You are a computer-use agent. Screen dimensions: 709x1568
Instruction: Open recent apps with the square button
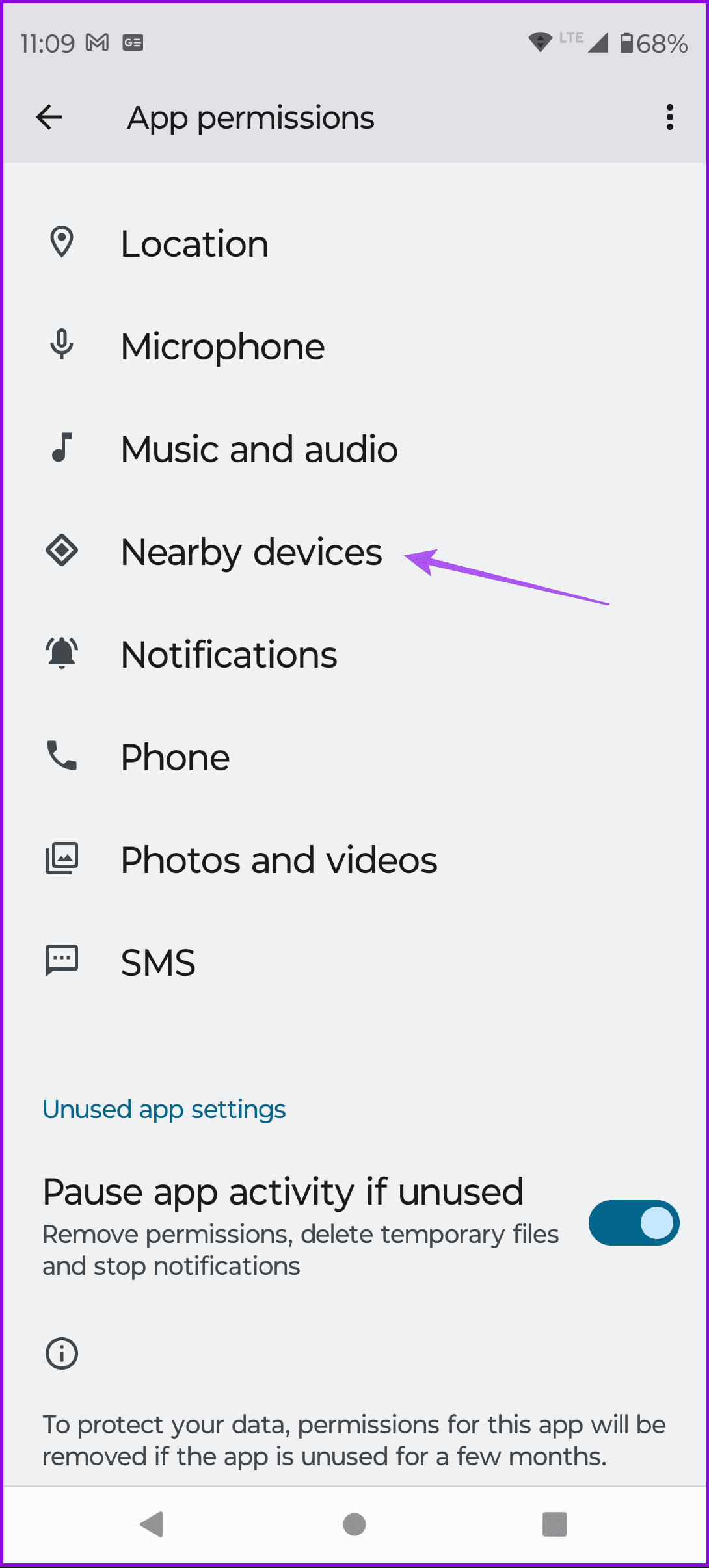click(554, 1524)
